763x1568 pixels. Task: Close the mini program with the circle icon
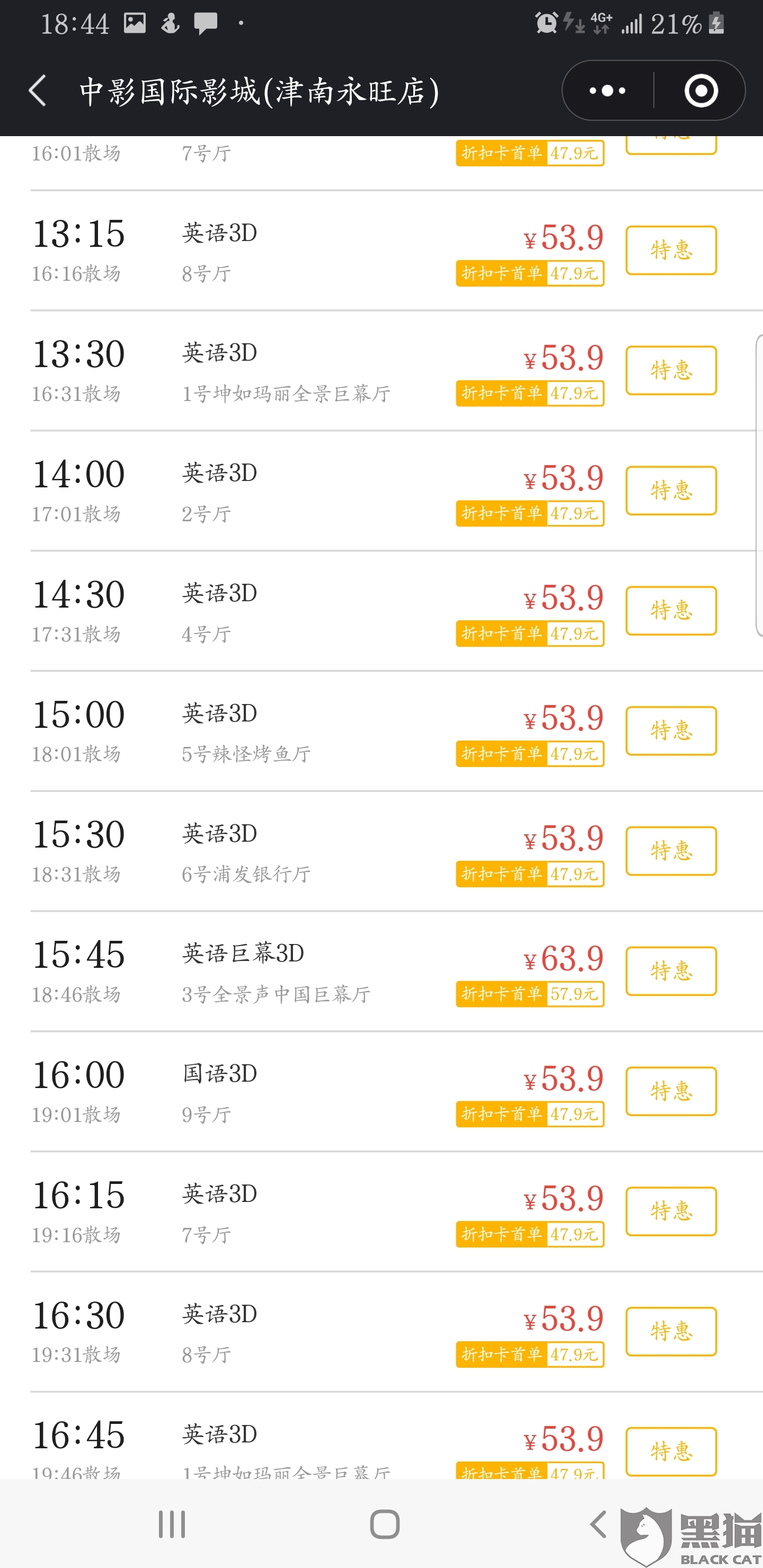(700, 91)
